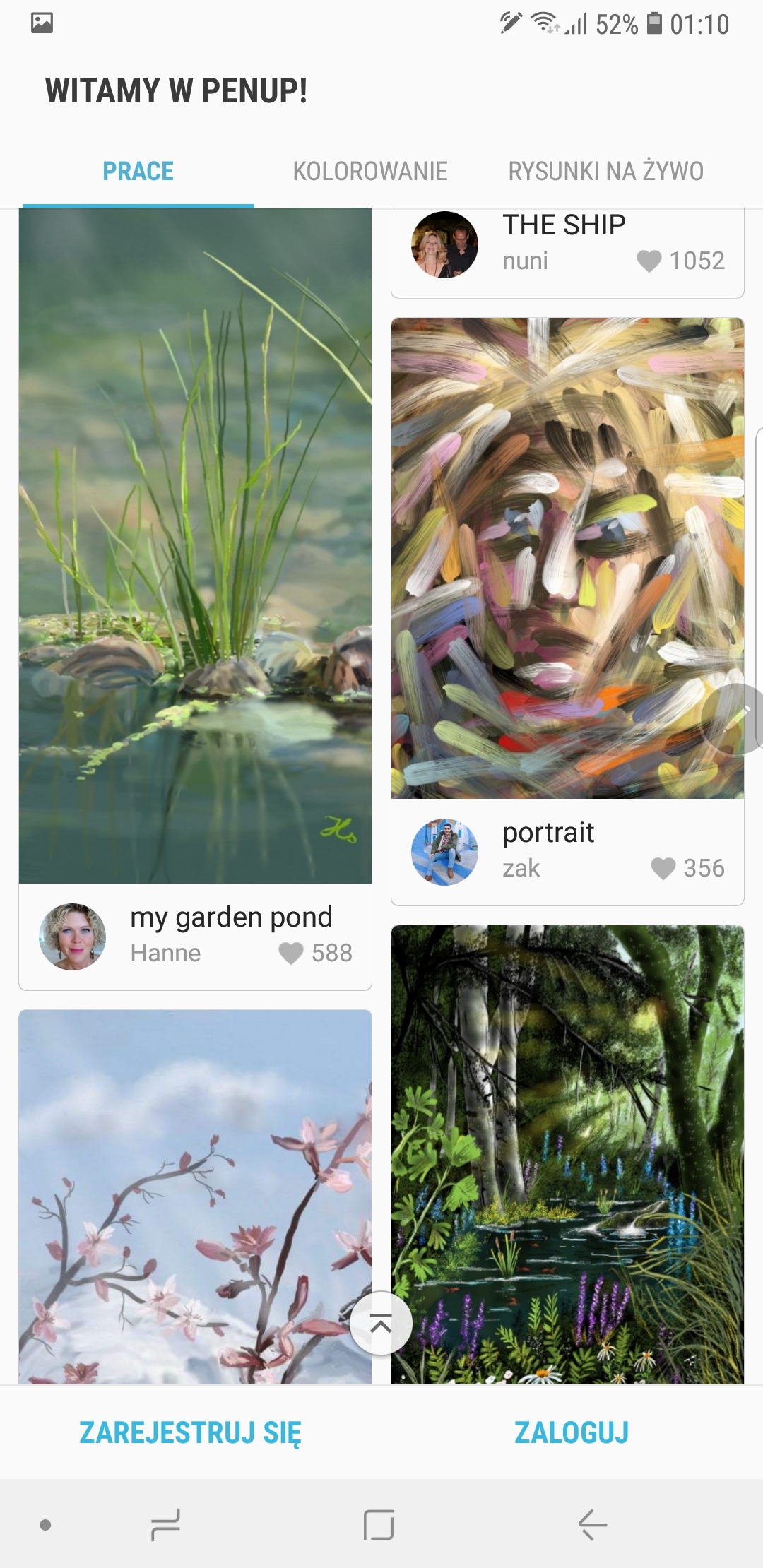Tap Zarejestruj się to sign up

point(190,1432)
